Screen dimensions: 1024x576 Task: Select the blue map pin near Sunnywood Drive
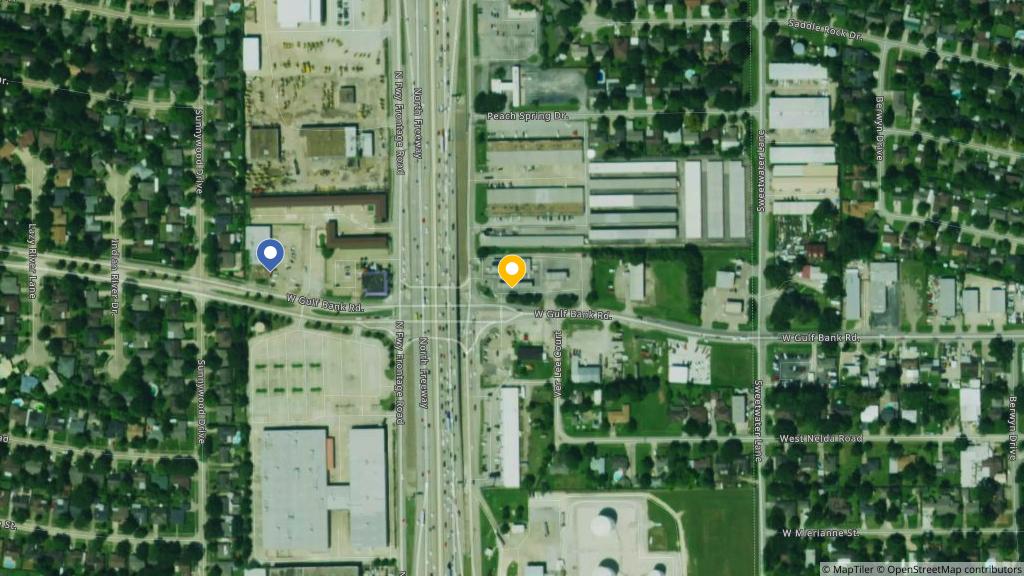coord(270,254)
